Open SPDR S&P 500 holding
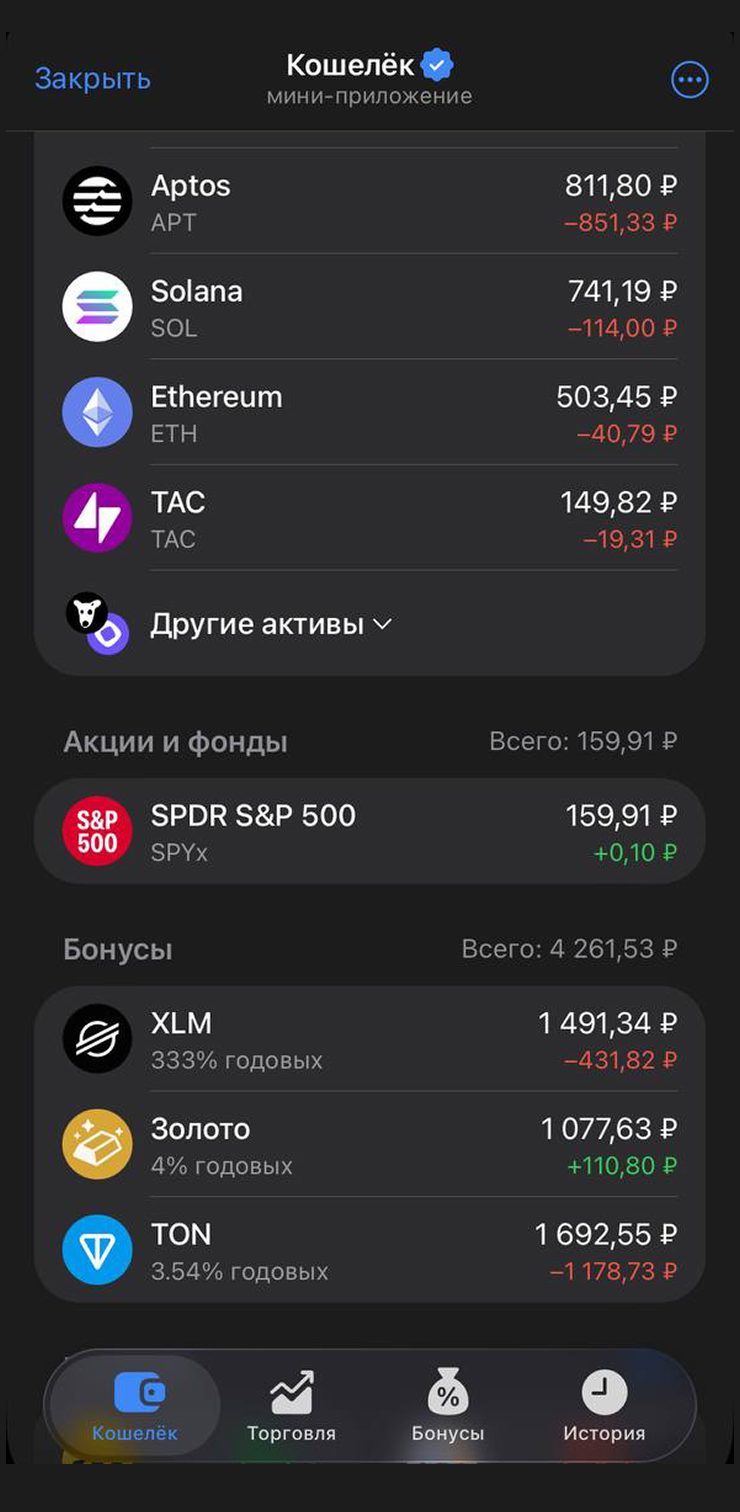Viewport: 740px width, 1512px height. tap(370, 832)
